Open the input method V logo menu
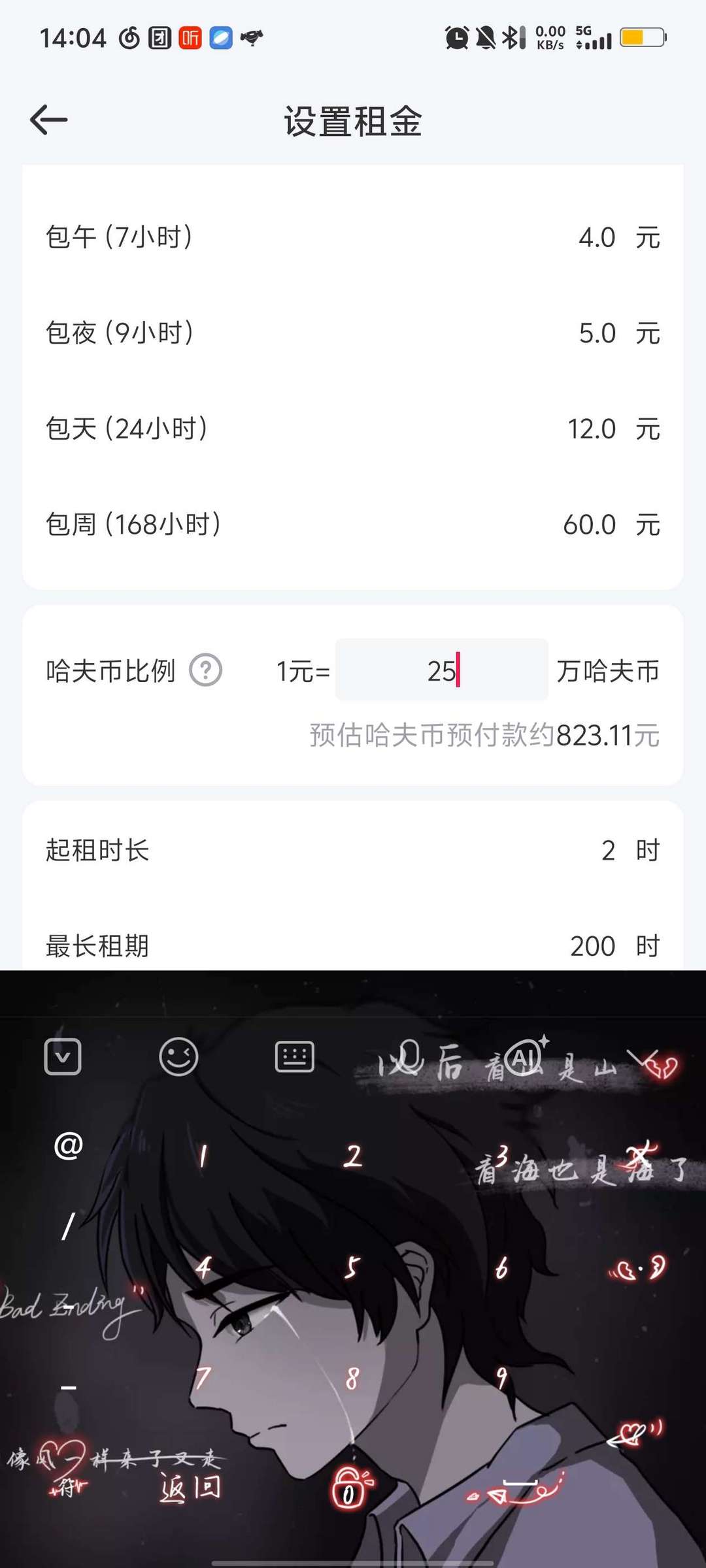The width and height of the screenshot is (706, 1568). (63, 1057)
